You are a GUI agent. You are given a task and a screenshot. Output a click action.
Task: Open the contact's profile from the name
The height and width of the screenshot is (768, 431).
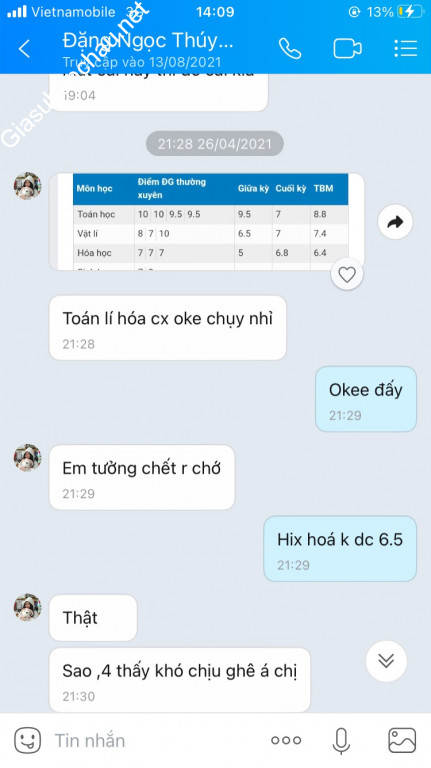point(148,41)
